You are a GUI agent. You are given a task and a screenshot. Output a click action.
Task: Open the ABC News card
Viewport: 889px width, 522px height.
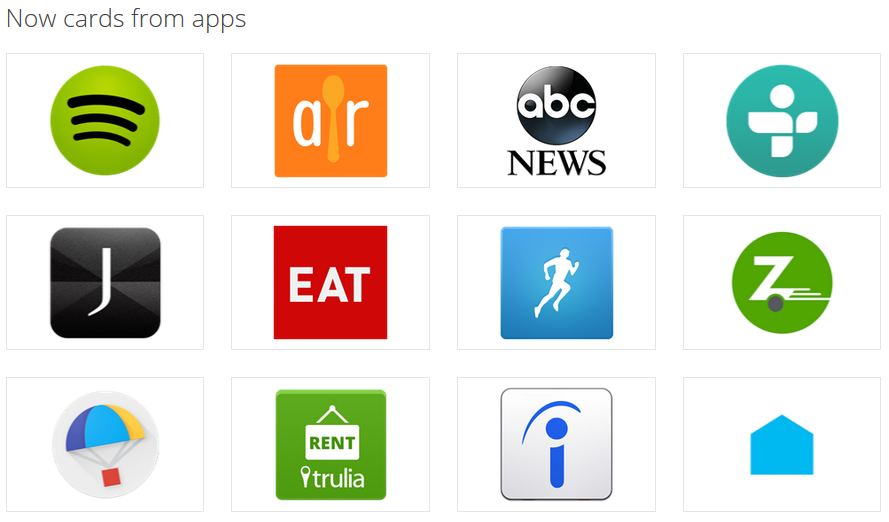click(x=556, y=120)
